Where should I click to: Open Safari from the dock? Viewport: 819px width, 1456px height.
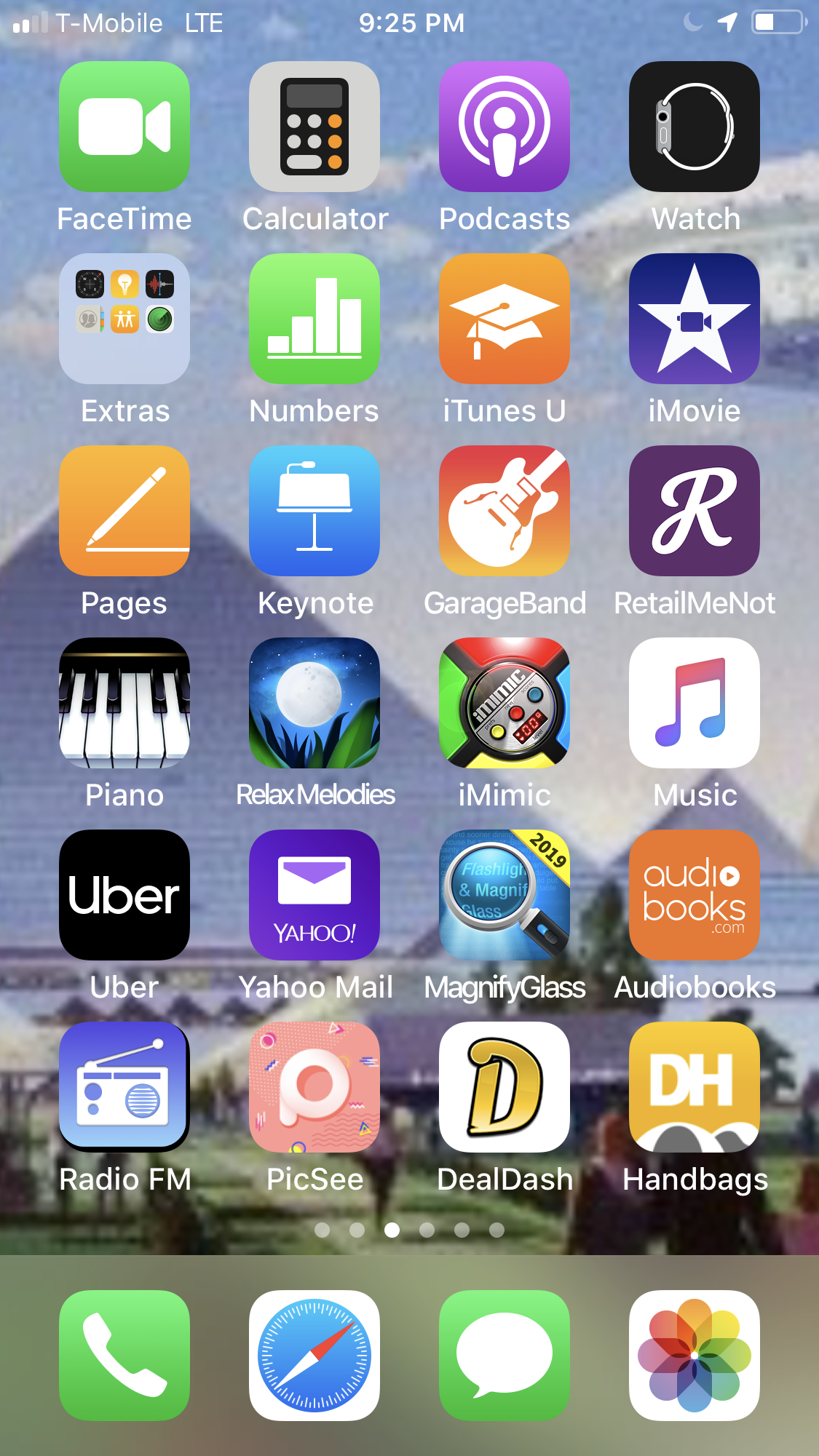tap(314, 1356)
